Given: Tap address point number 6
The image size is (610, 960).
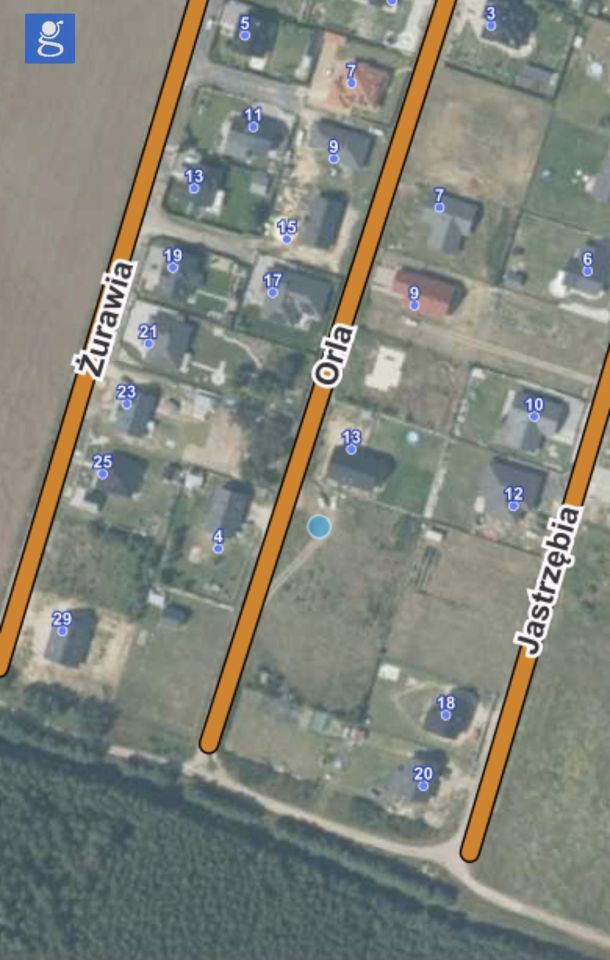Looking at the screenshot, I should point(587,271).
